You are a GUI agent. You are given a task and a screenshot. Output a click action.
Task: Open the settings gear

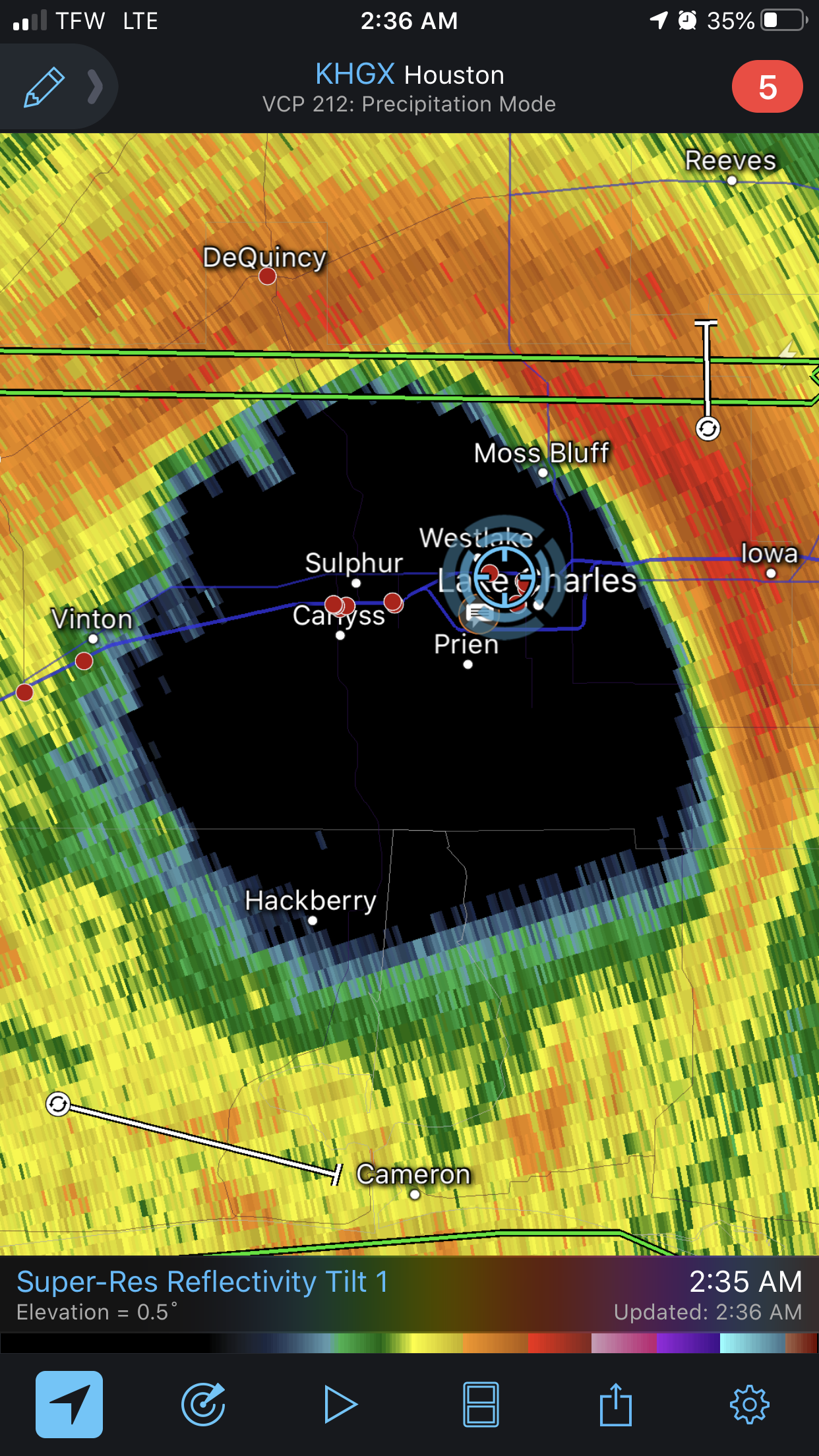coord(749,1404)
